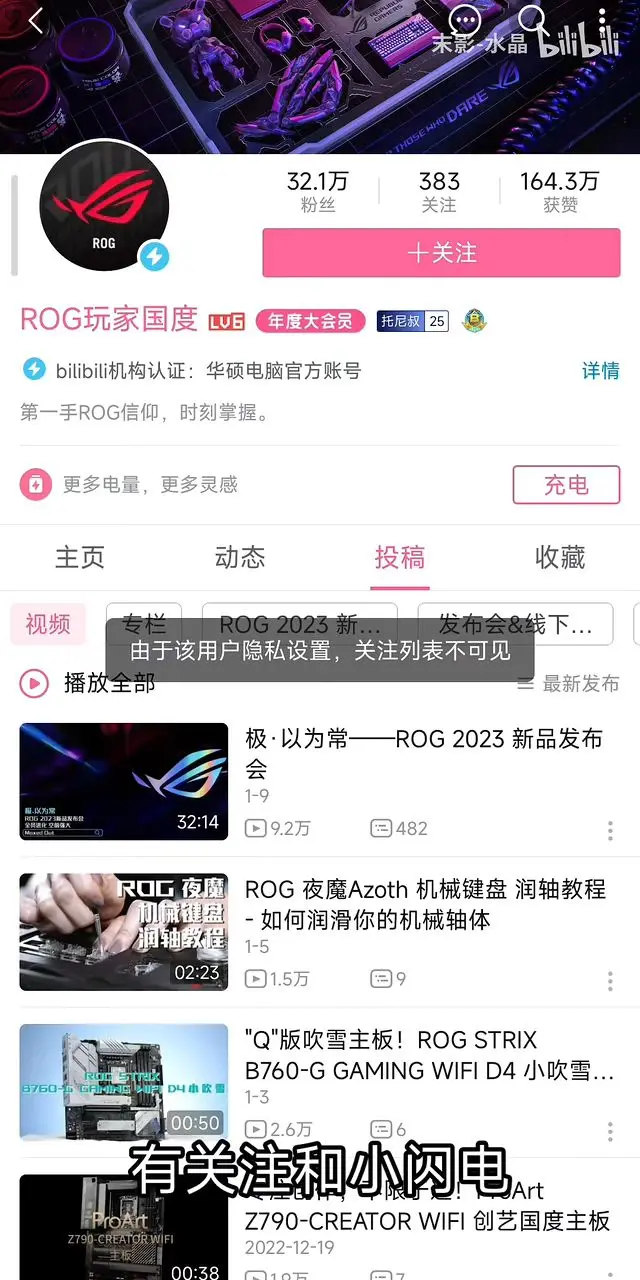Viewport: 640px width, 1280px height.
Task: Select the 发布会&线下… chip
Action: [516, 625]
